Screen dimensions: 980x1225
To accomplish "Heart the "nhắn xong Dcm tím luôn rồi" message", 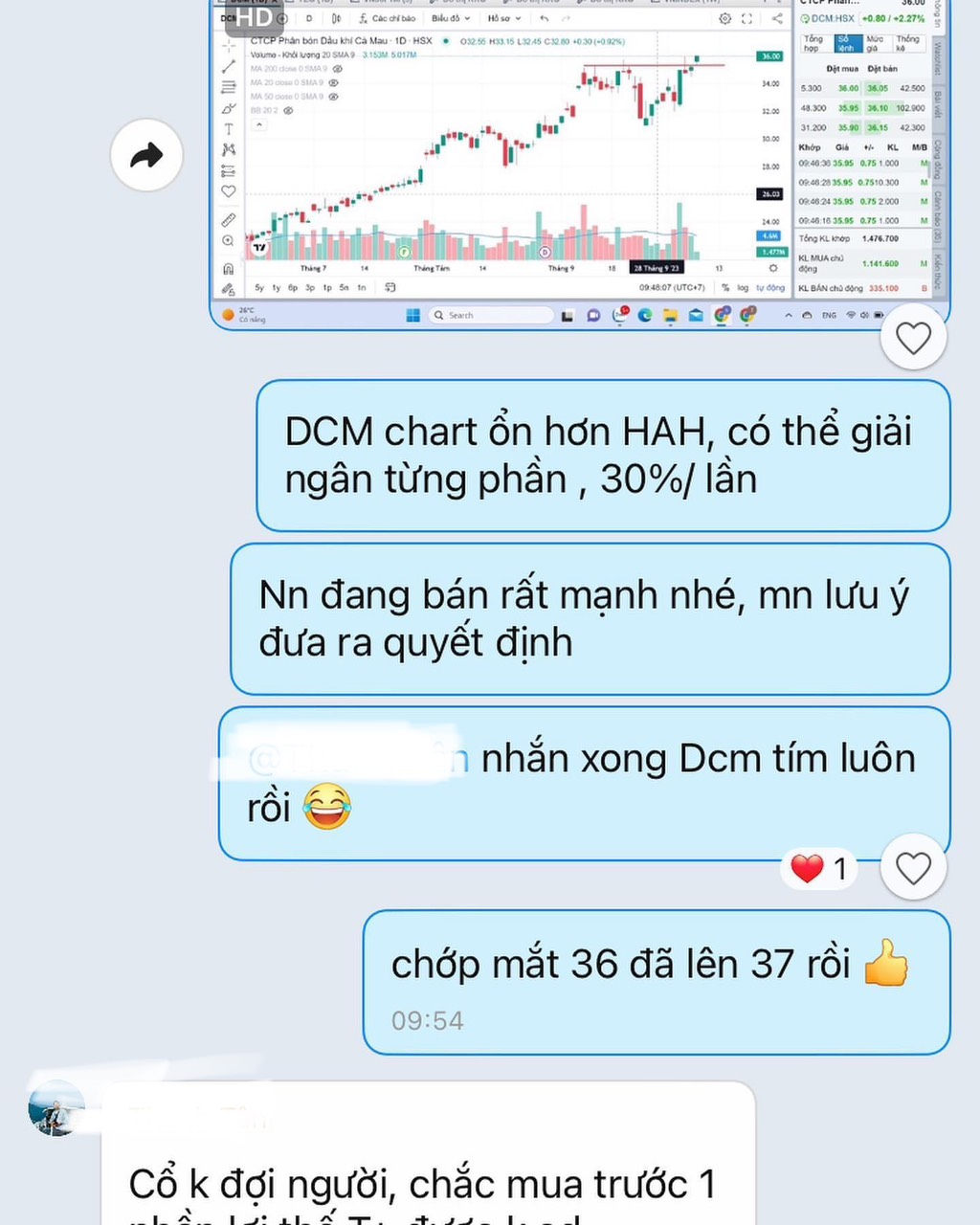I will pyautogui.click(x=913, y=868).
